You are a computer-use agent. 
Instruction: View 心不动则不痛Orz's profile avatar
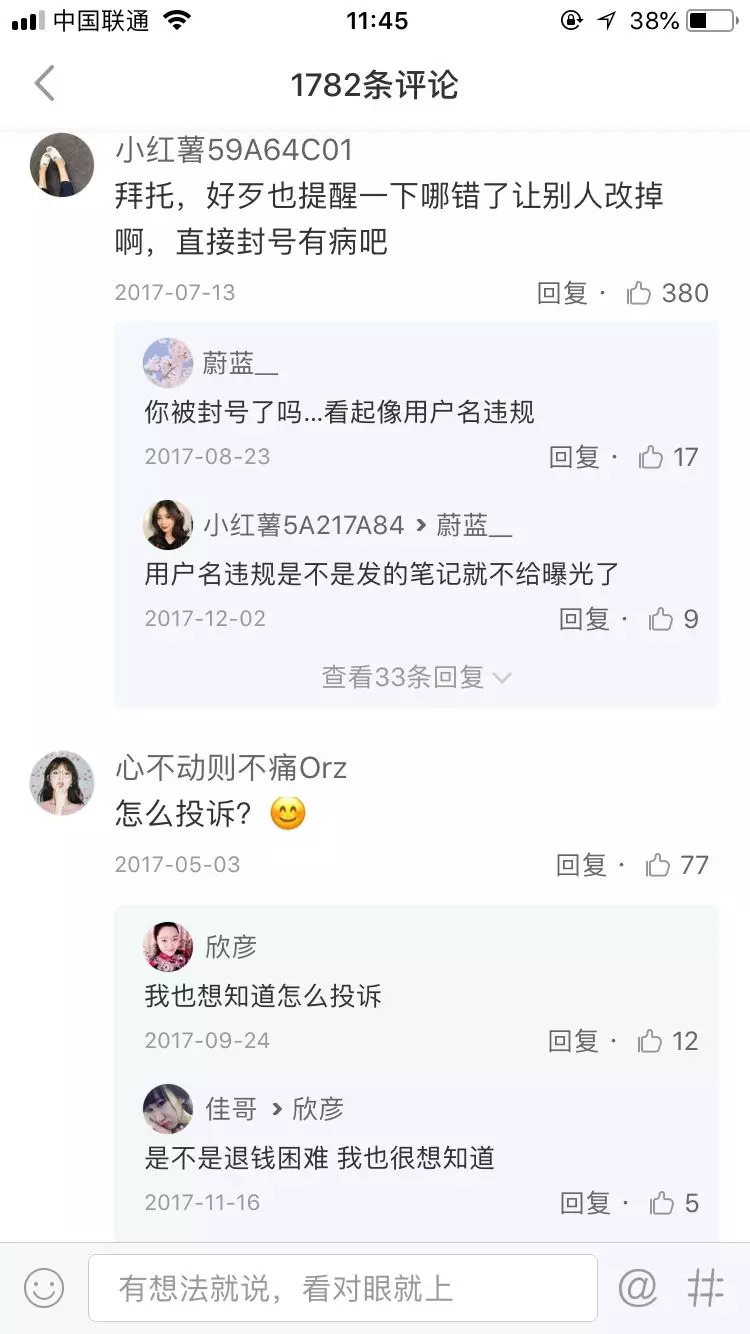click(x=62, y=783)
